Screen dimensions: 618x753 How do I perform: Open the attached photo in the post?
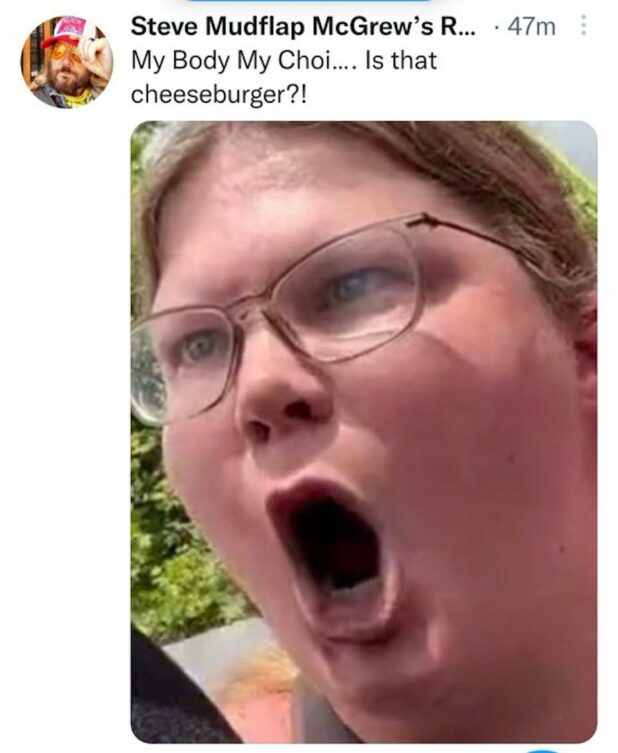click(363, 431)
